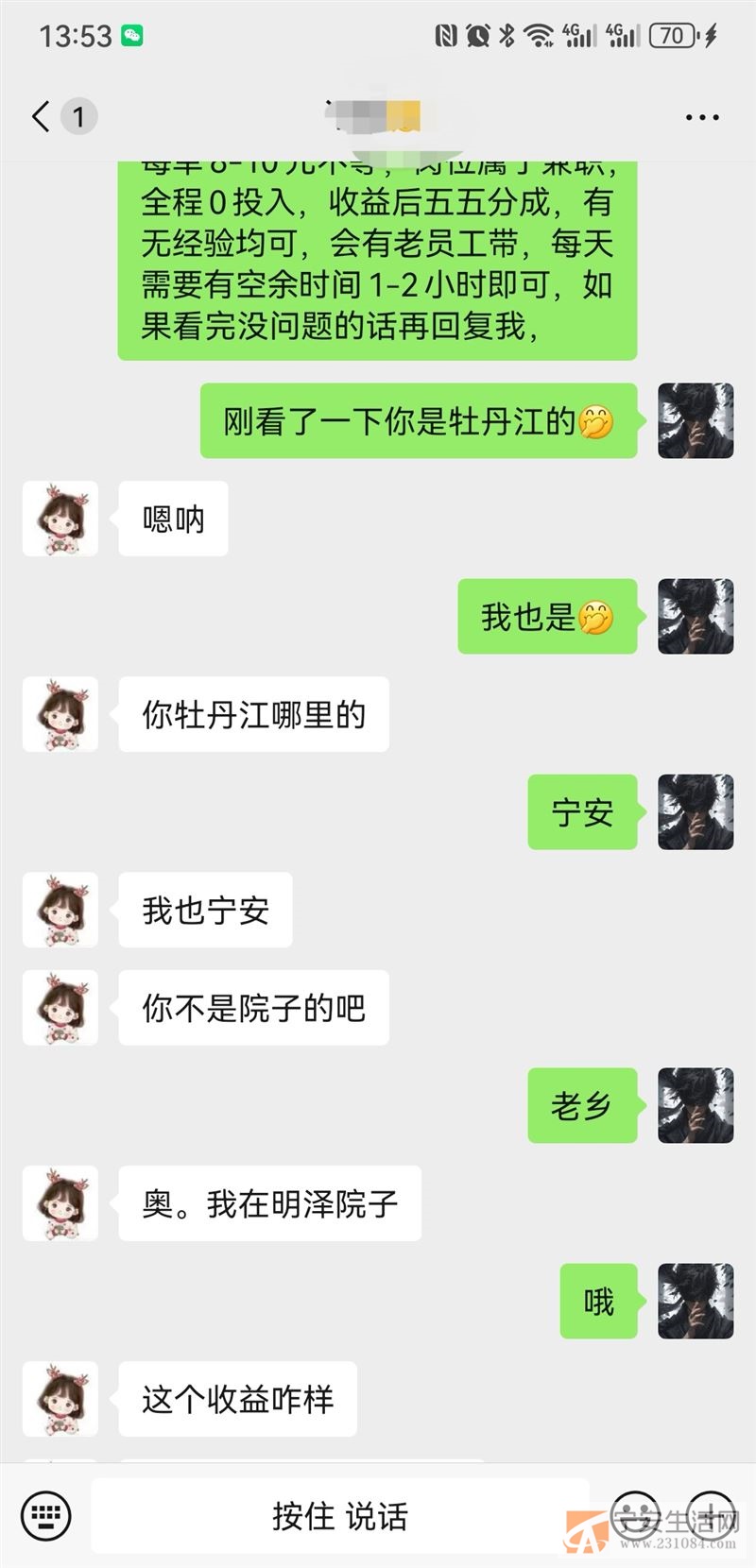Open the chat overflow menu
The image size is (756, 1568).
(x=701, y=117)
